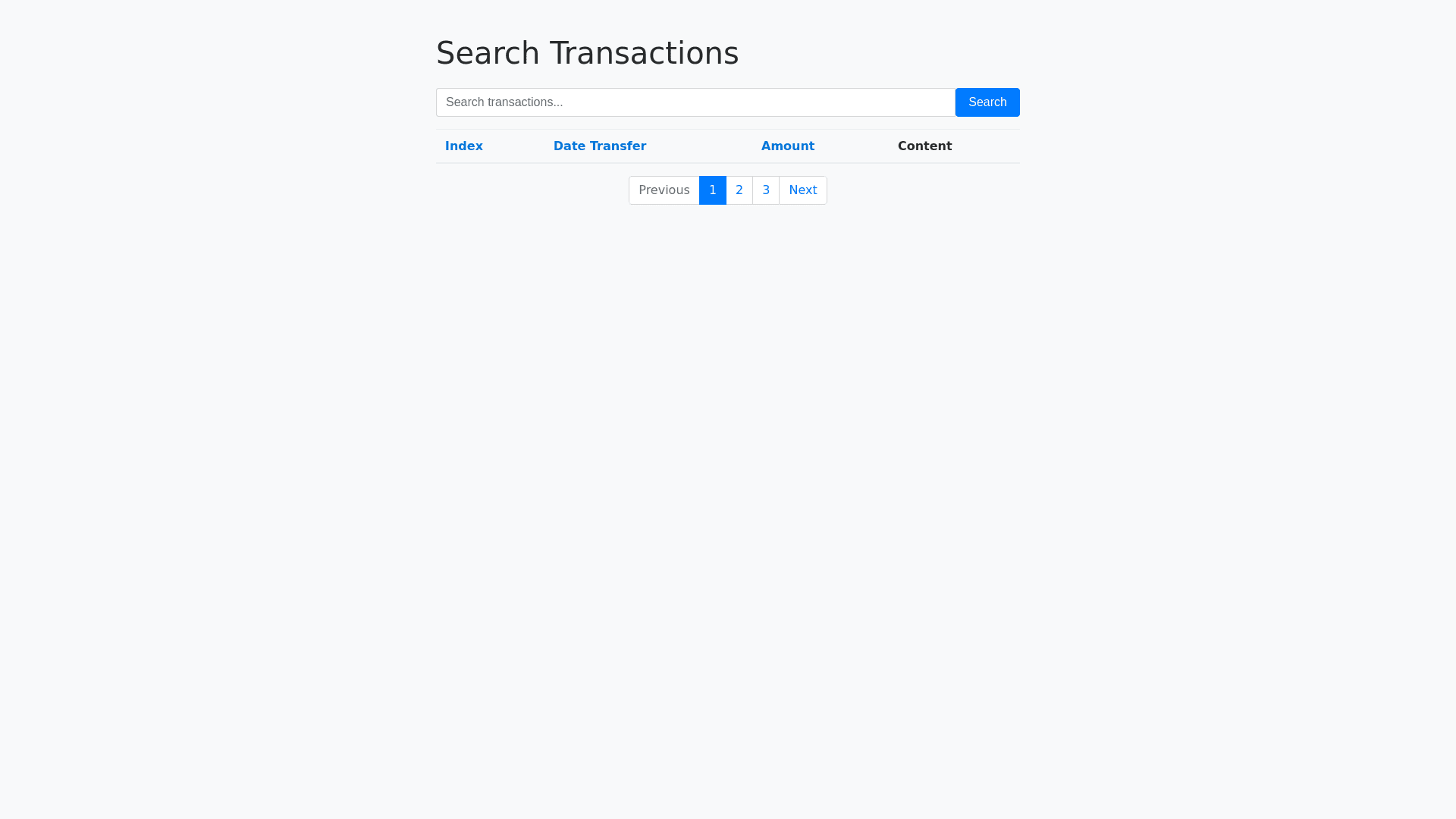Sort by the Index column
1456x819 pixels.
463,146
